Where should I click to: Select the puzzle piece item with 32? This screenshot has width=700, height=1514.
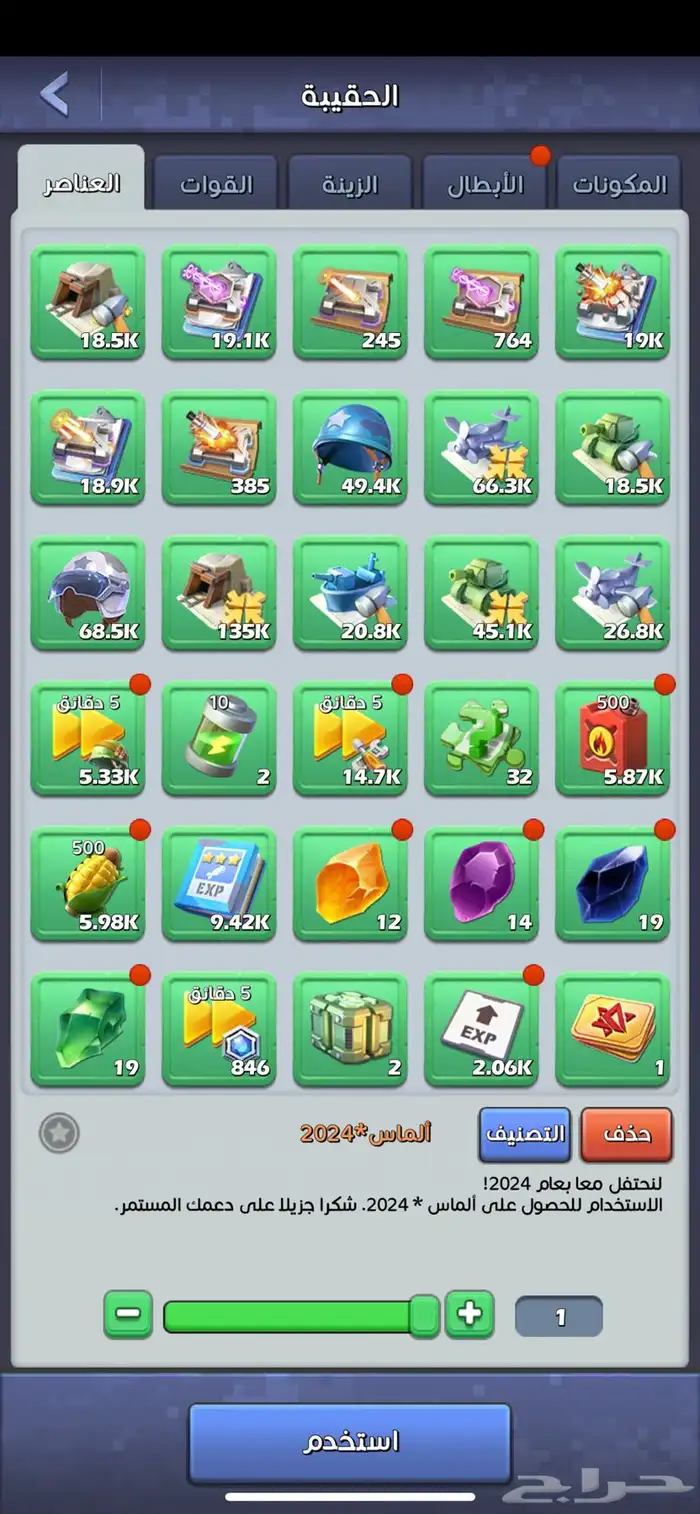[x=481, y=739]
